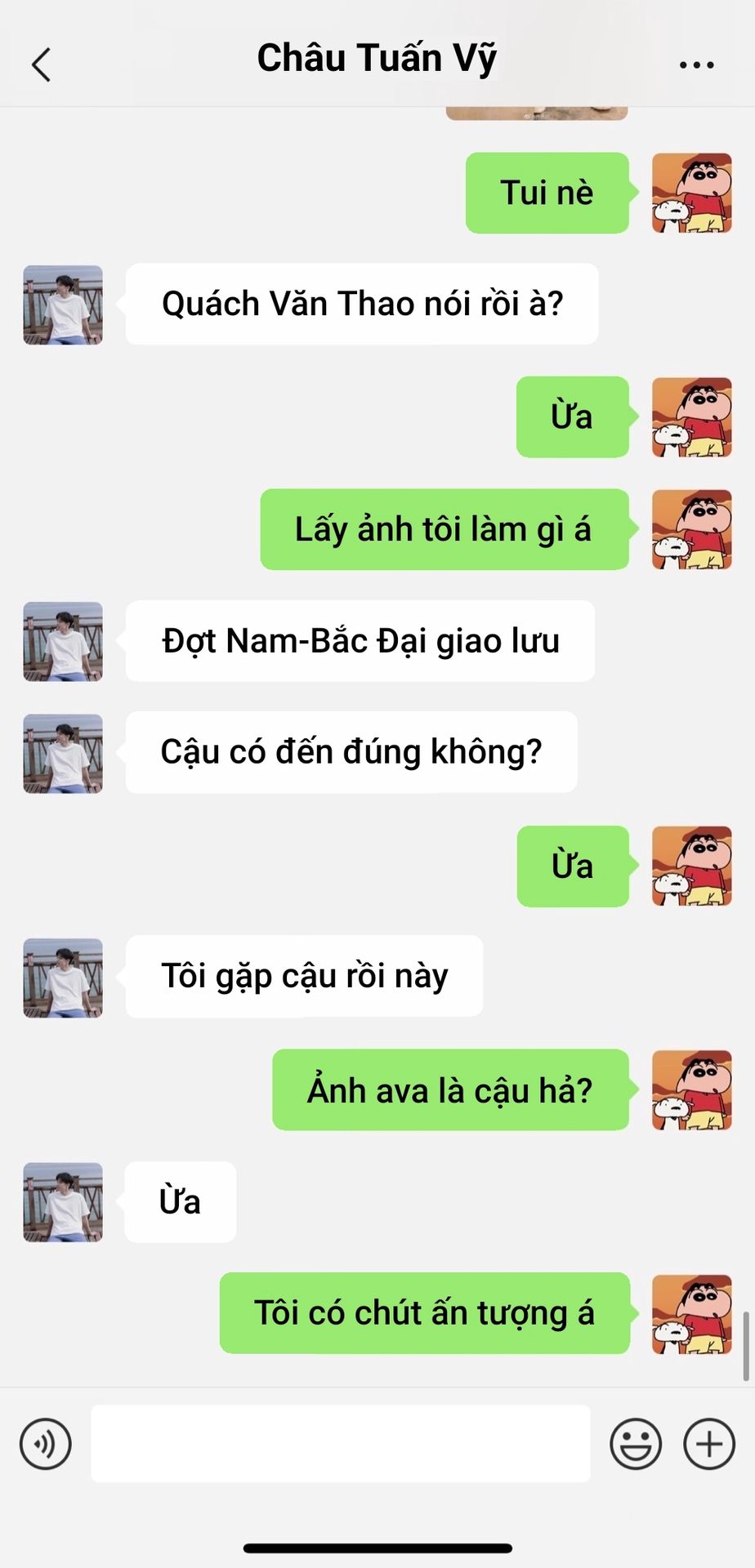Open avatar beside "Quách Văn Thao nói rồi à?"
755x1568 pixels.
(x=63, y=305)
